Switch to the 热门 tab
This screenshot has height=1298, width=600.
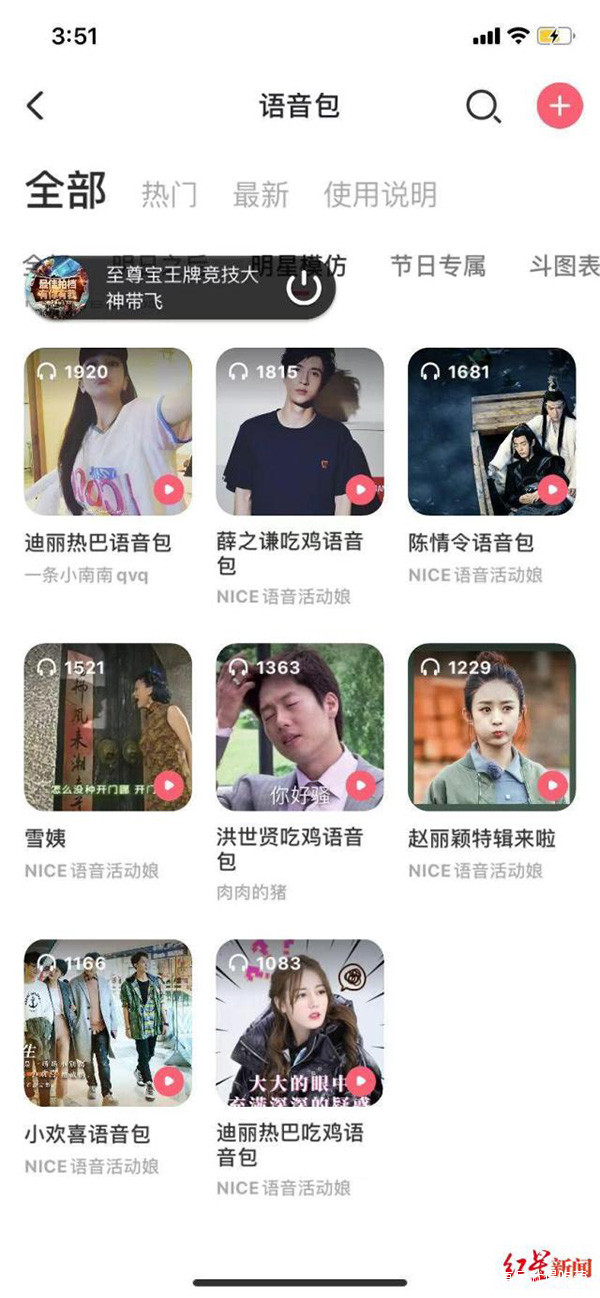tap(169, 194)
